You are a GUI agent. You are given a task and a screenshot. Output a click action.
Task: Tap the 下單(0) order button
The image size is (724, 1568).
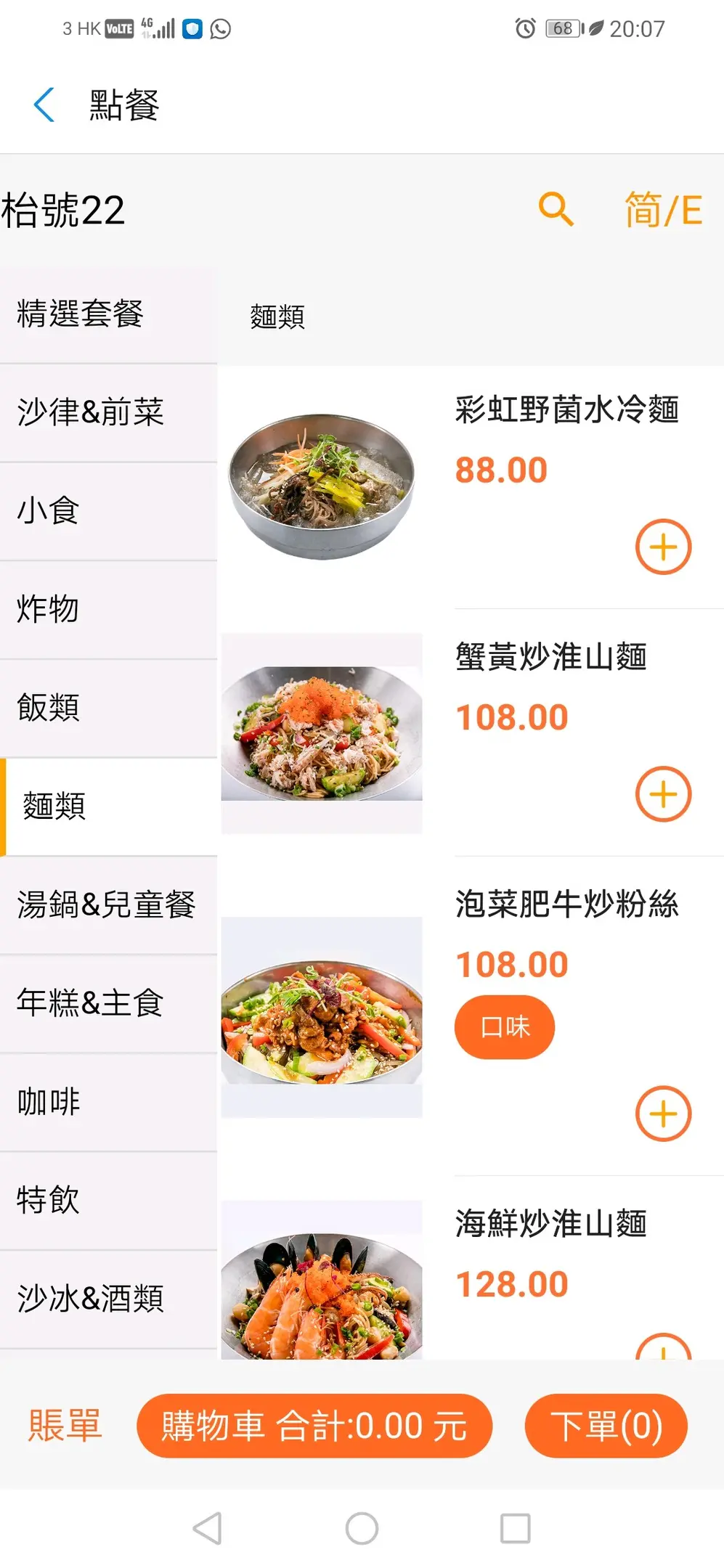point(606,1426)
